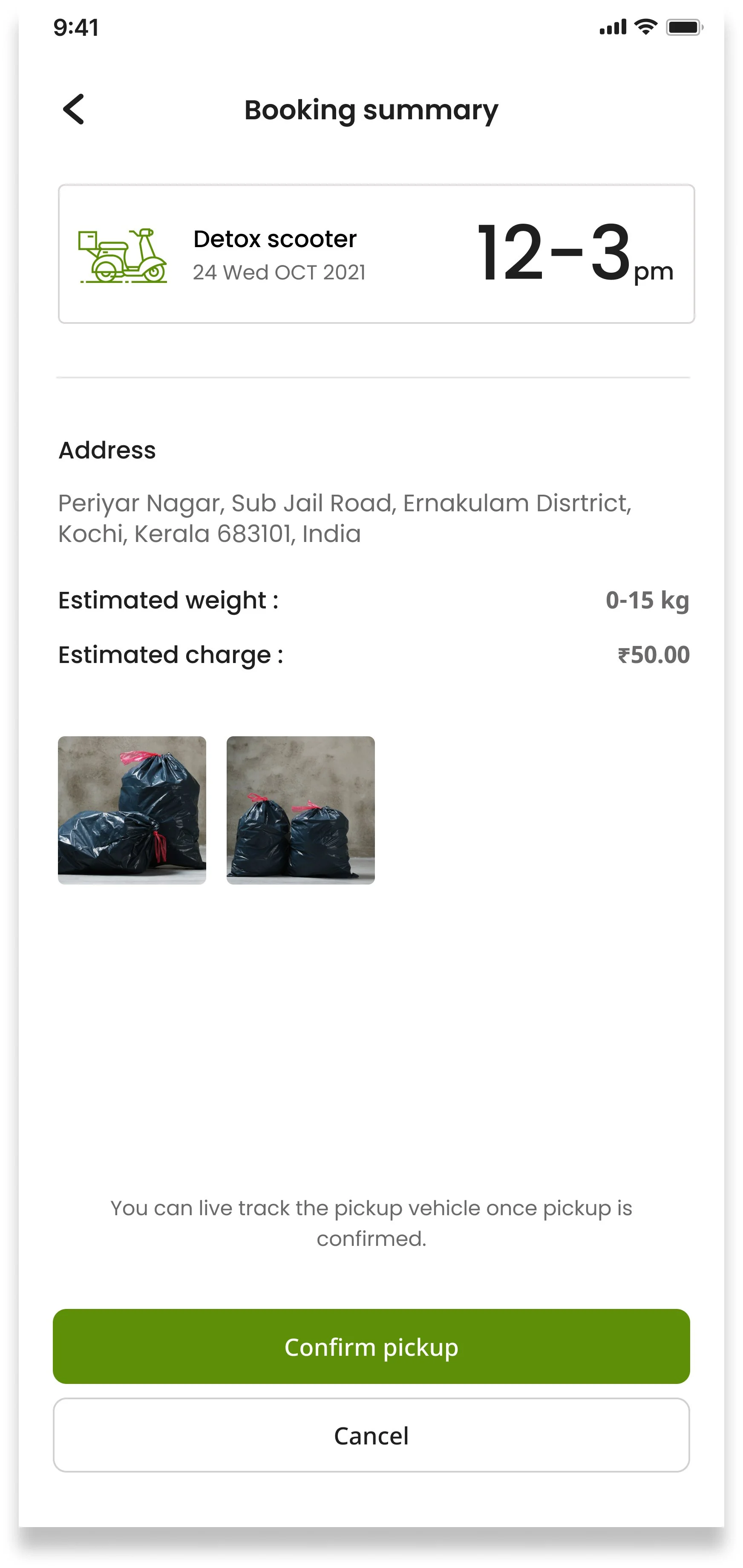The height and width of the screenshot is (1568, 743).
Task: Cancel the booking
Action: coord(371,1435)
